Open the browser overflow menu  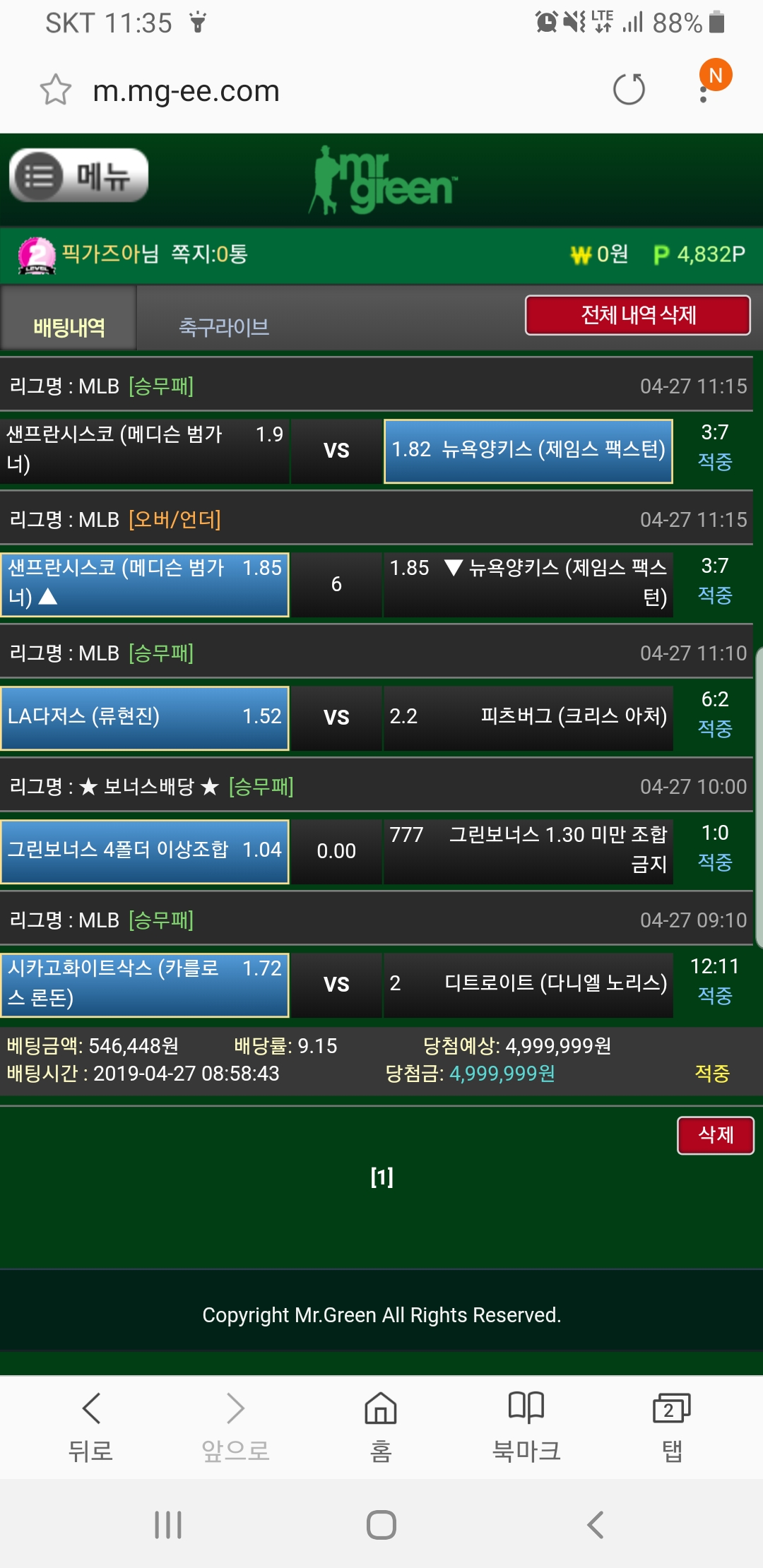tap(704, 92)
